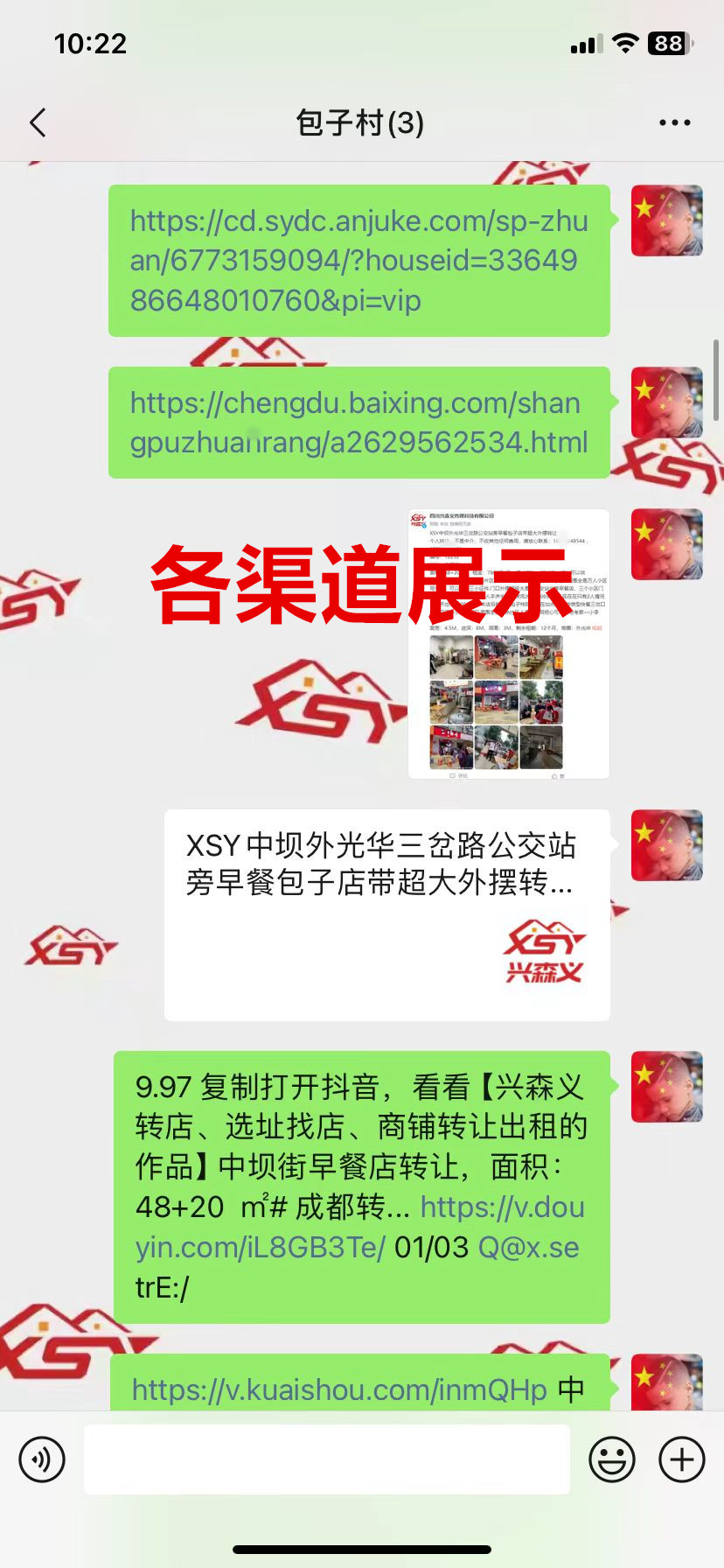
Task: Go back from the 包子村 chat
Action: tap(38, 123)
